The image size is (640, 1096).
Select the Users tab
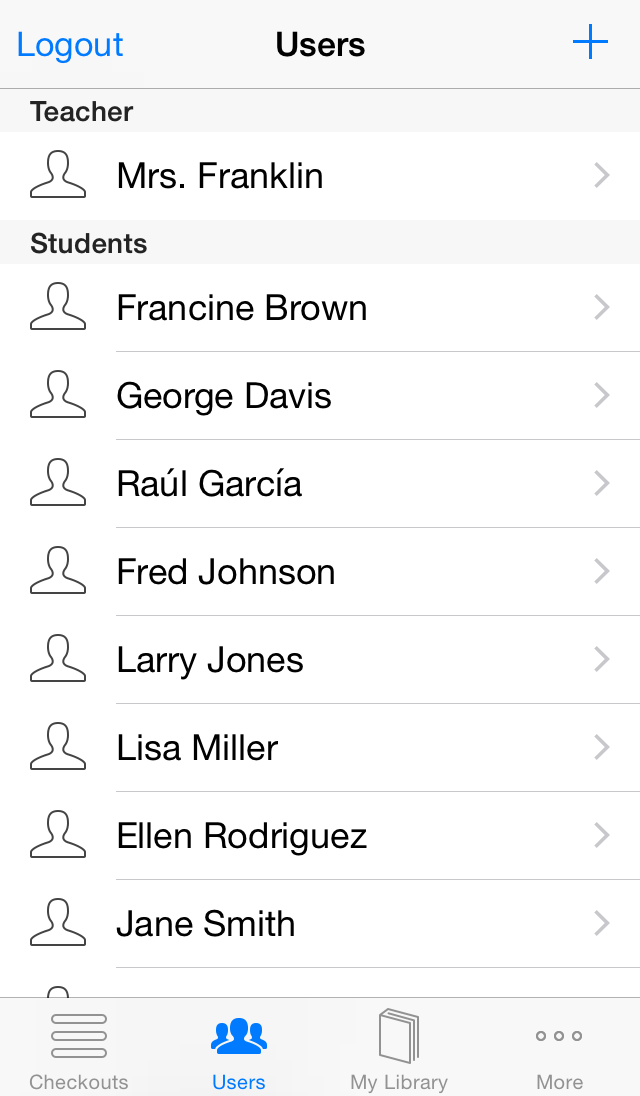[239, 1048]
